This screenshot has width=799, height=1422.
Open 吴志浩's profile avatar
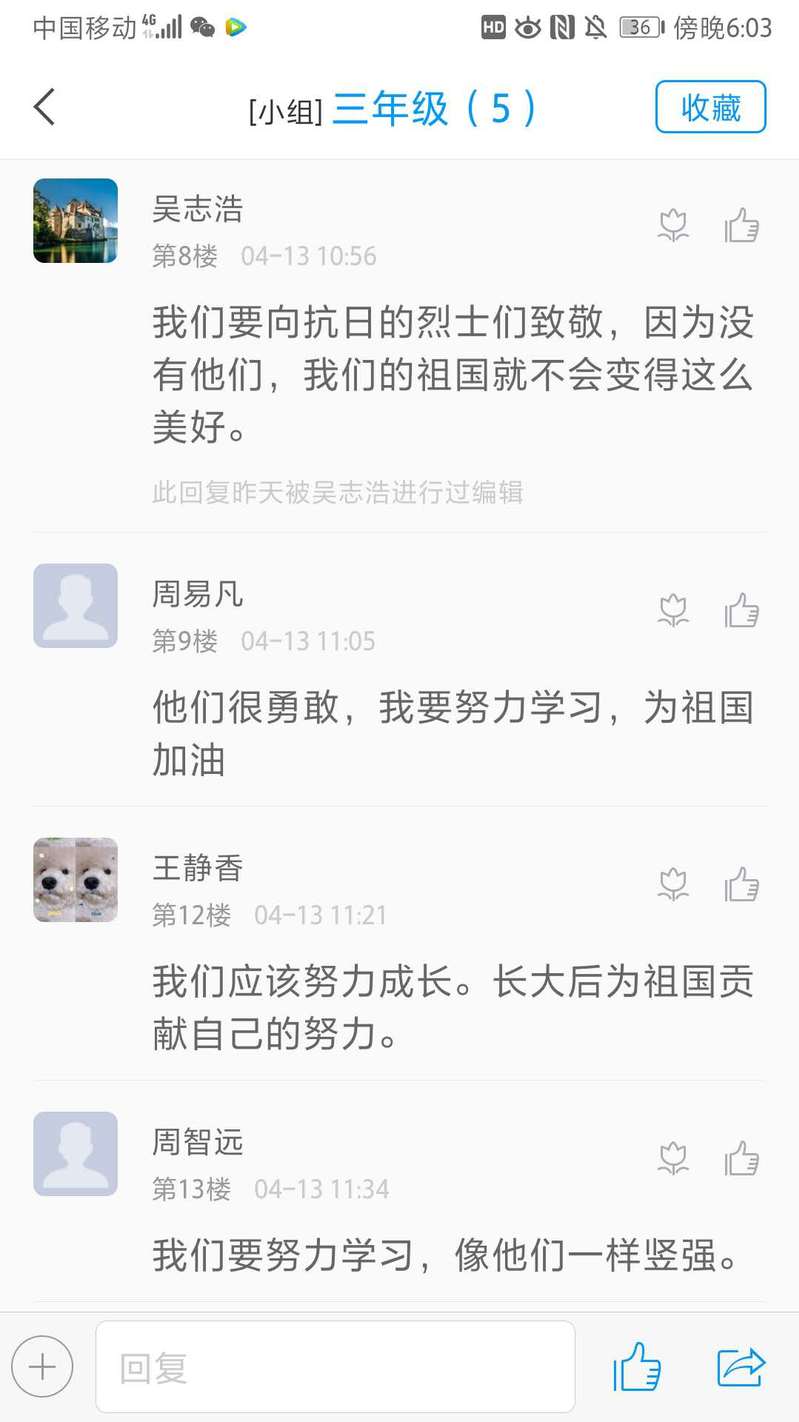click(x=76, y=221)
